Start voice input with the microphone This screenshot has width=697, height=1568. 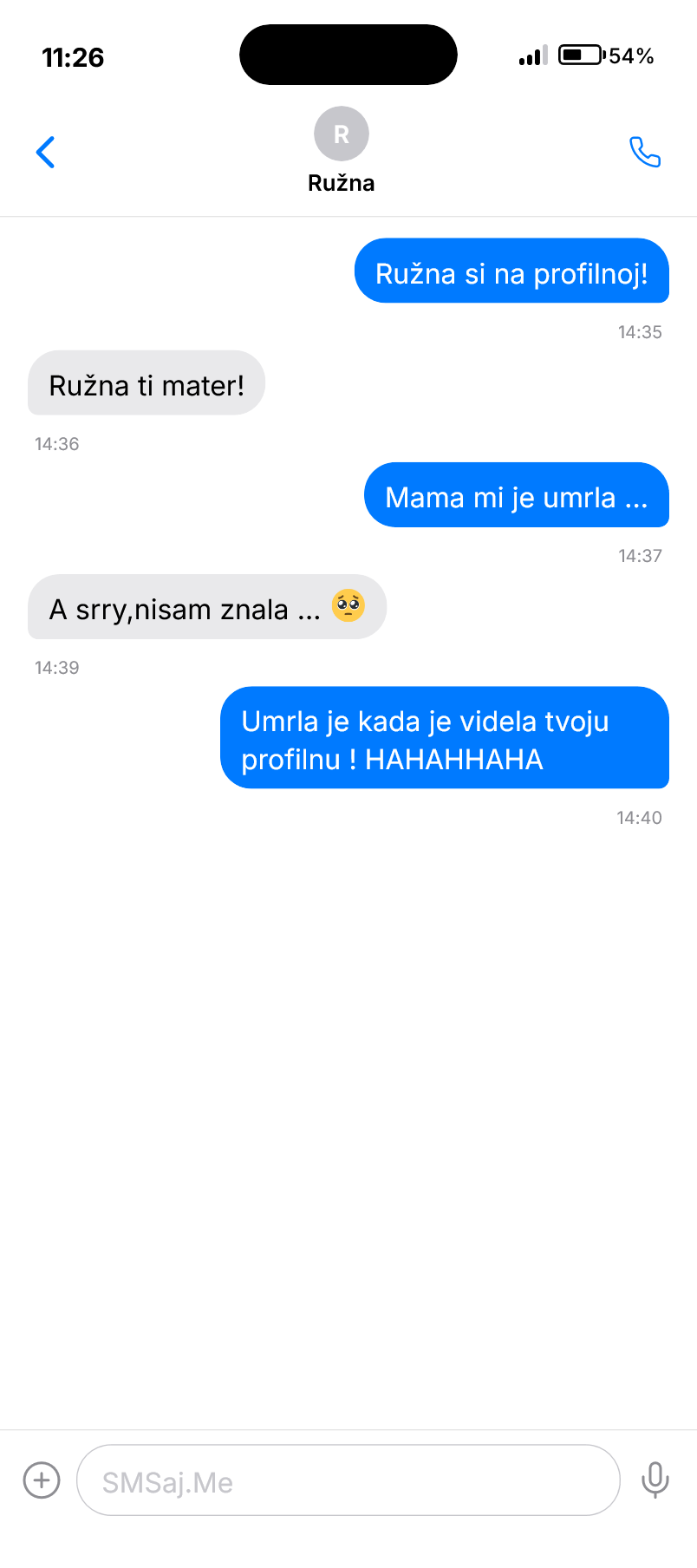coord(655,1480)
